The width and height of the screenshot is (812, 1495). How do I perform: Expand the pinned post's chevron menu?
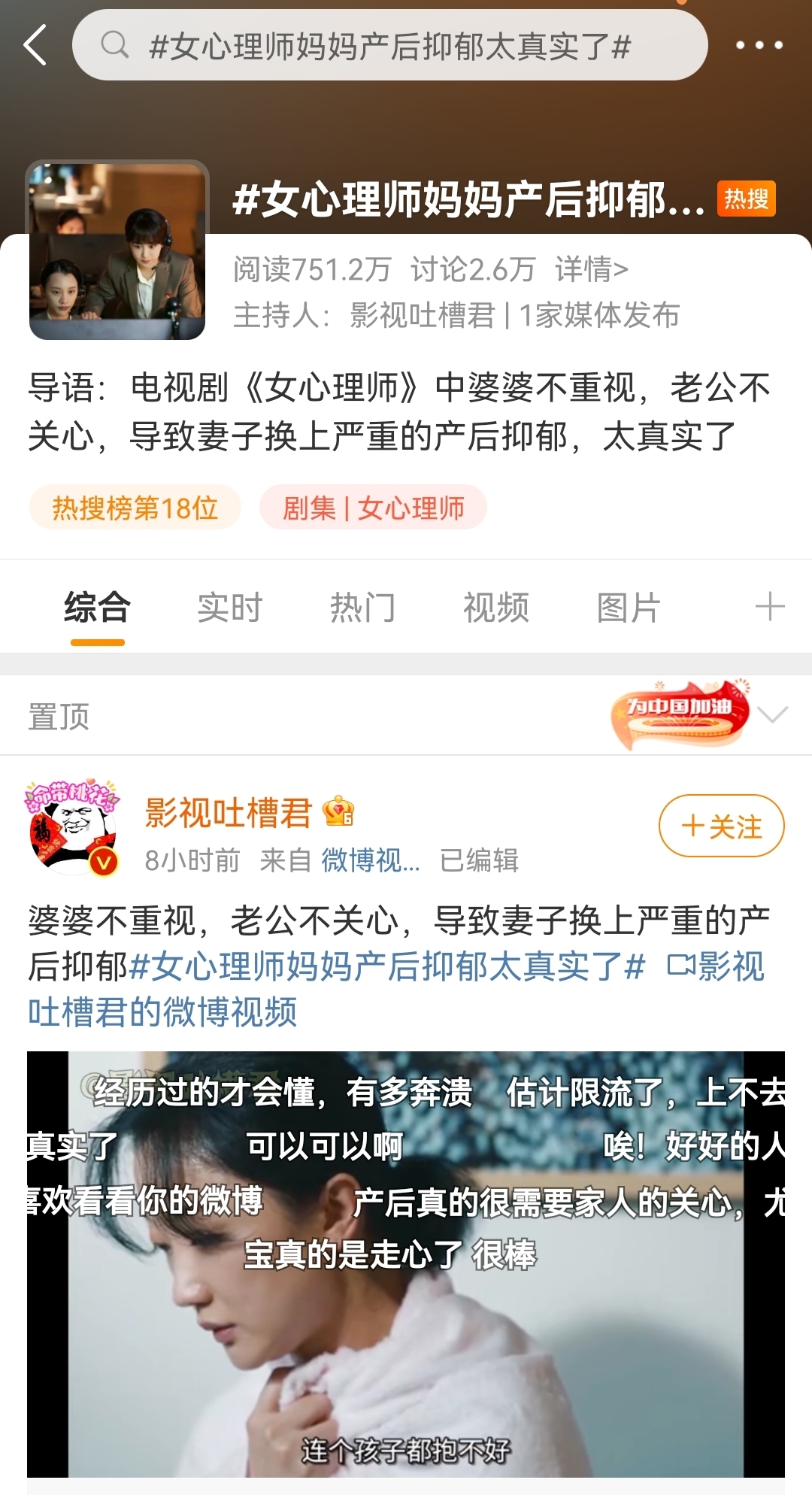click(773, 714)
